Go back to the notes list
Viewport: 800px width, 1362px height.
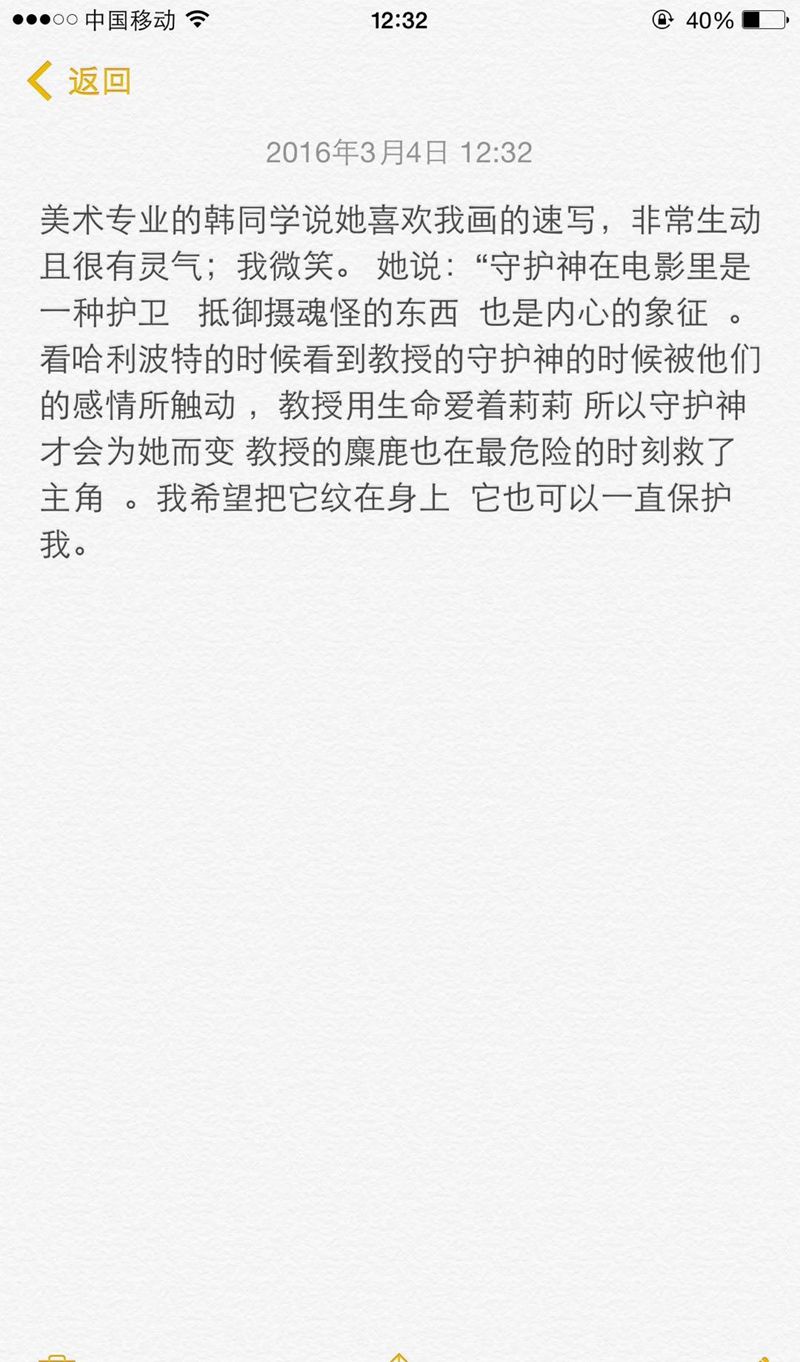tap(80, 81)
